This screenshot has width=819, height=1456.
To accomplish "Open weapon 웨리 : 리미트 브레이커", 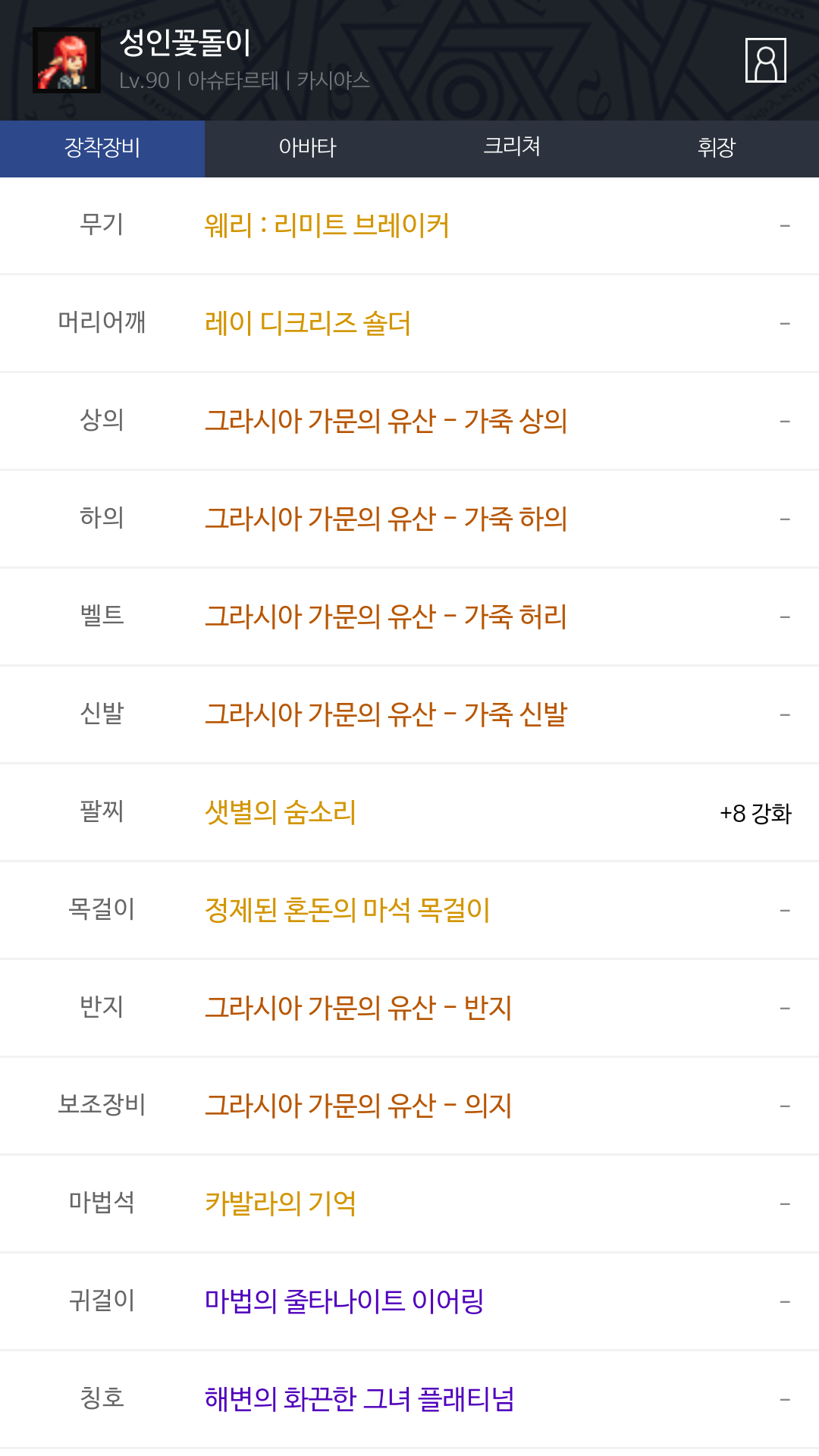I will [x=327, y=225].
